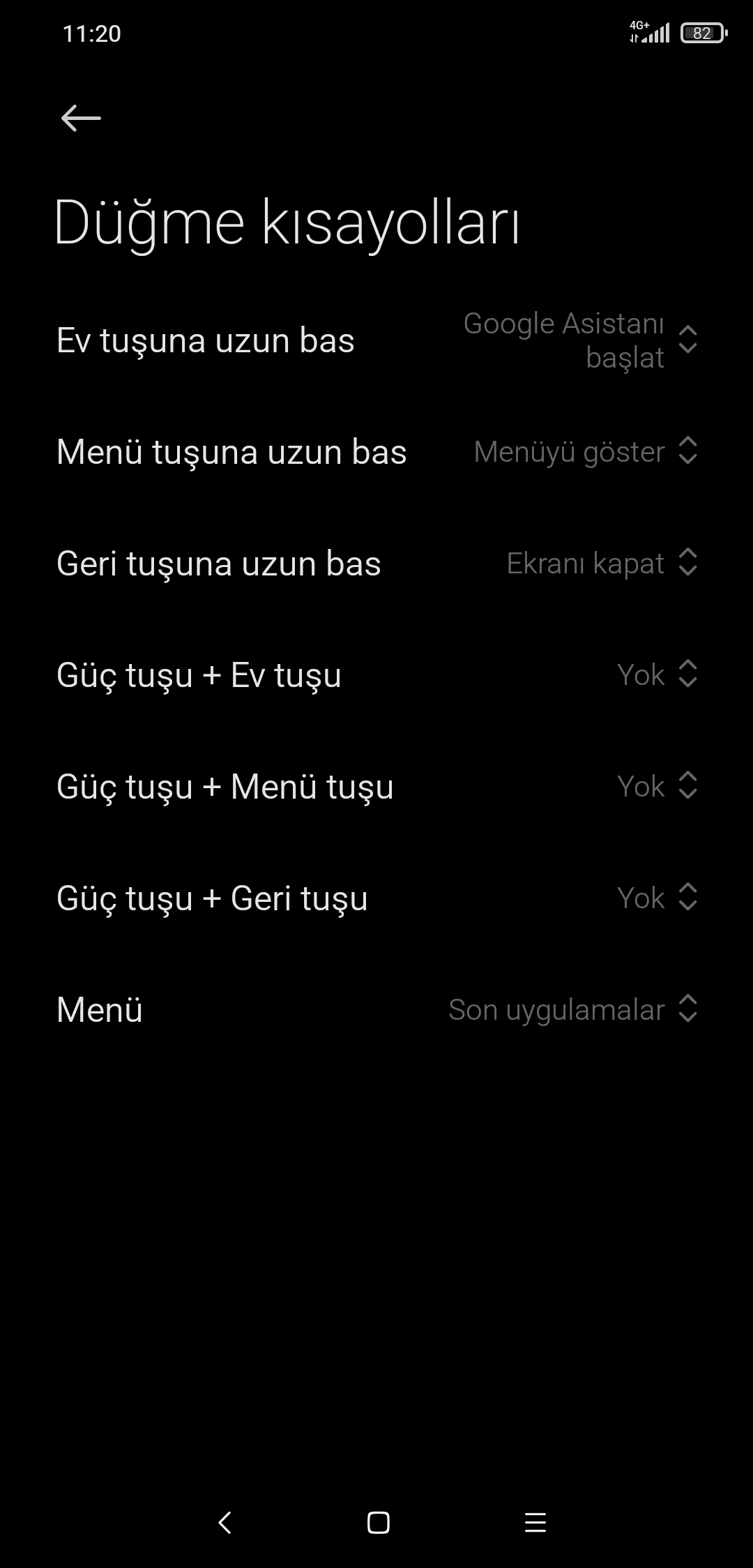Change the 'Menü tuşuna uzun bas' action
The image size is (753, 1568).
click(x=376, y=452)
